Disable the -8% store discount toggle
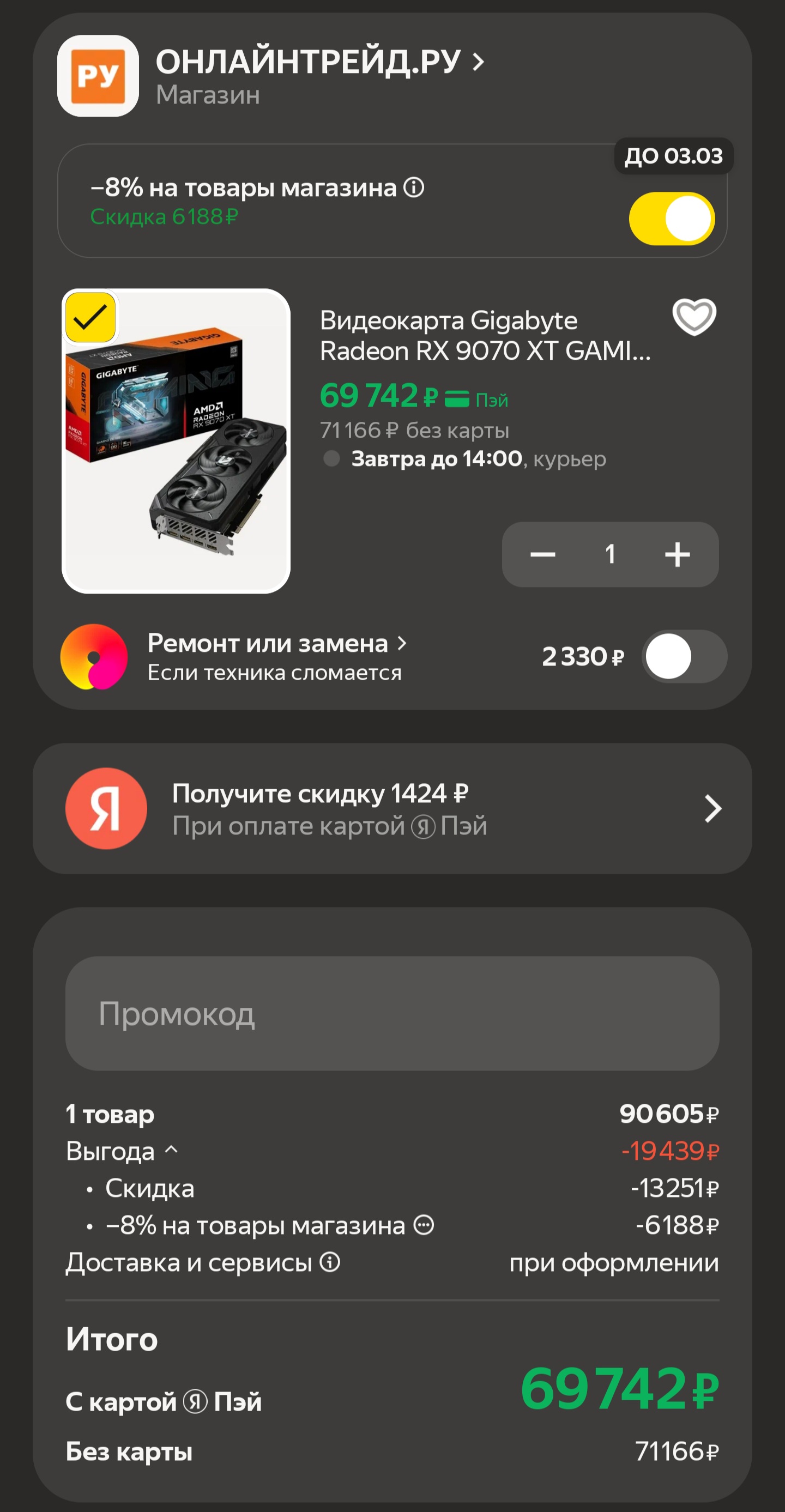The width and height of the screenshot is (785, 1512). coord(672,218)
